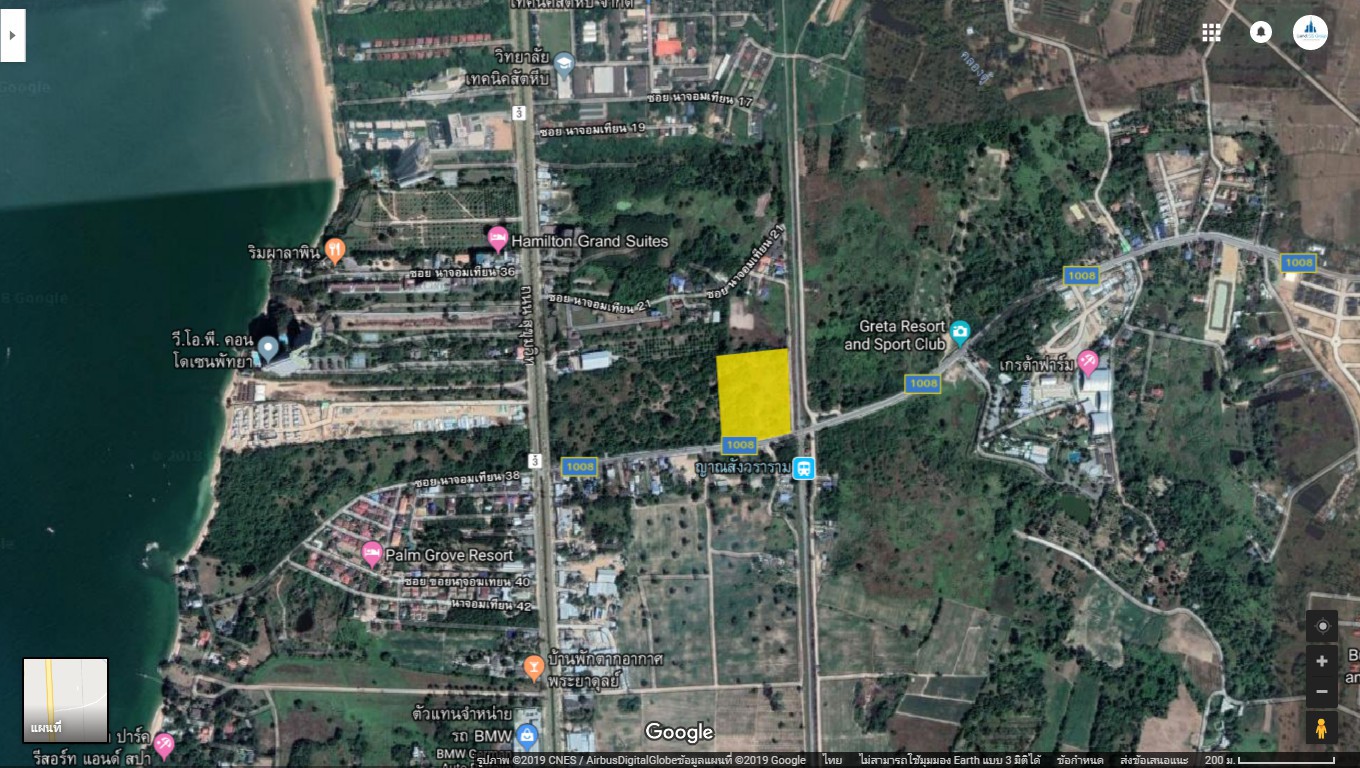
Task: Open ริมผาลาพิน restaurant marker
Action: [335, 249]
